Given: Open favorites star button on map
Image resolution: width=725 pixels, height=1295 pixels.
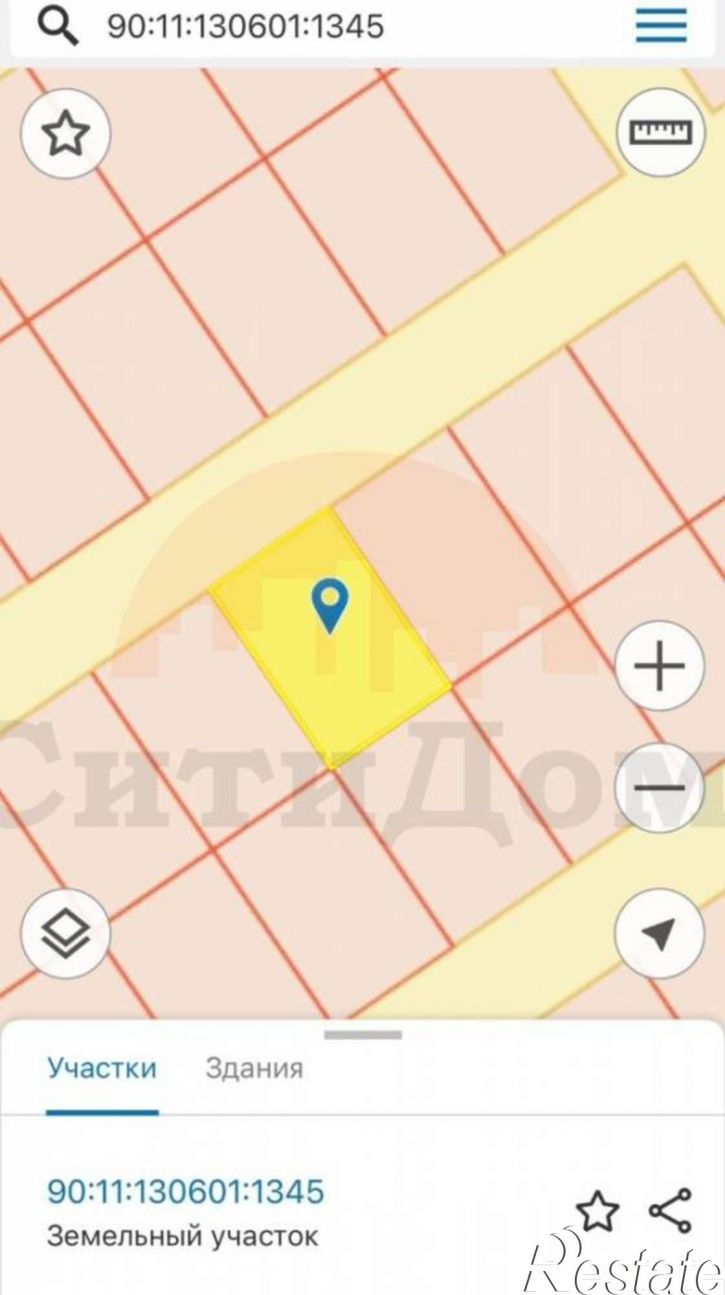Looking at the screenshot, I should (65, 133).
